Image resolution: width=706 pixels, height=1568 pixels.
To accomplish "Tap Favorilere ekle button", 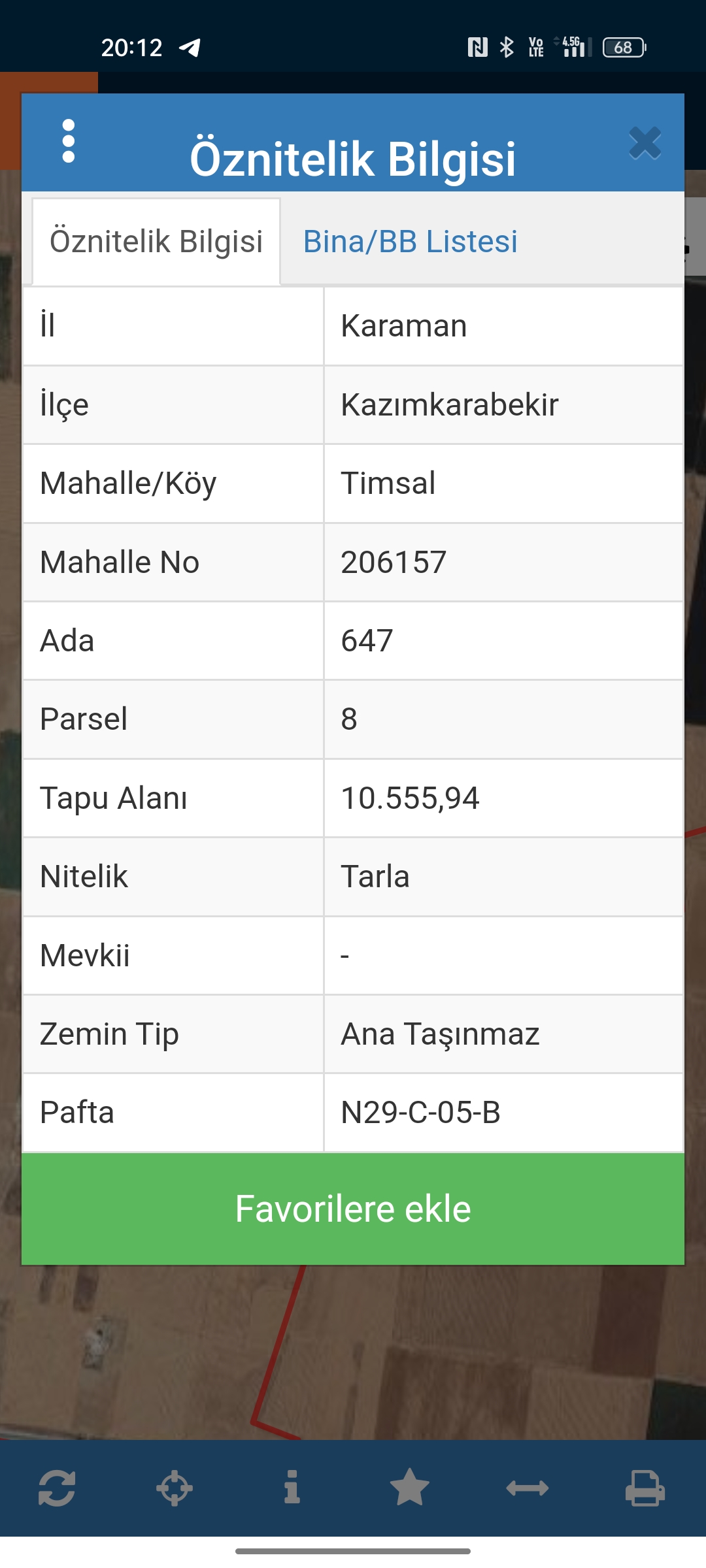I will coord(353,1209).
